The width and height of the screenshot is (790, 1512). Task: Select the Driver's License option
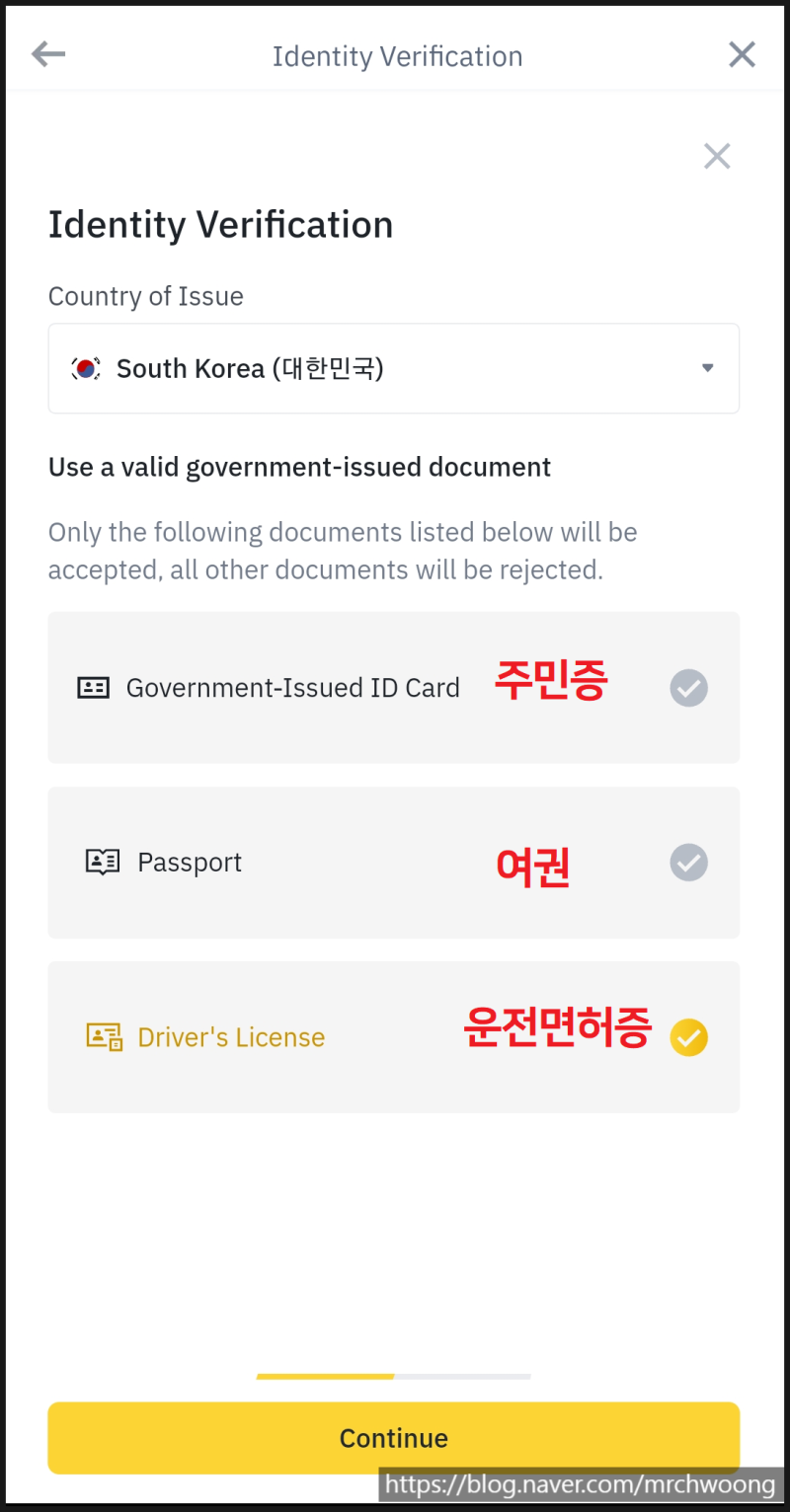[394, 1037]
